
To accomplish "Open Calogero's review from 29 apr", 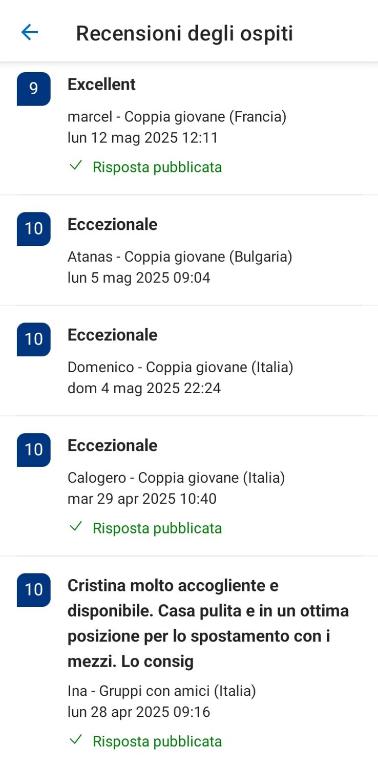I will [x=189, y=485].
